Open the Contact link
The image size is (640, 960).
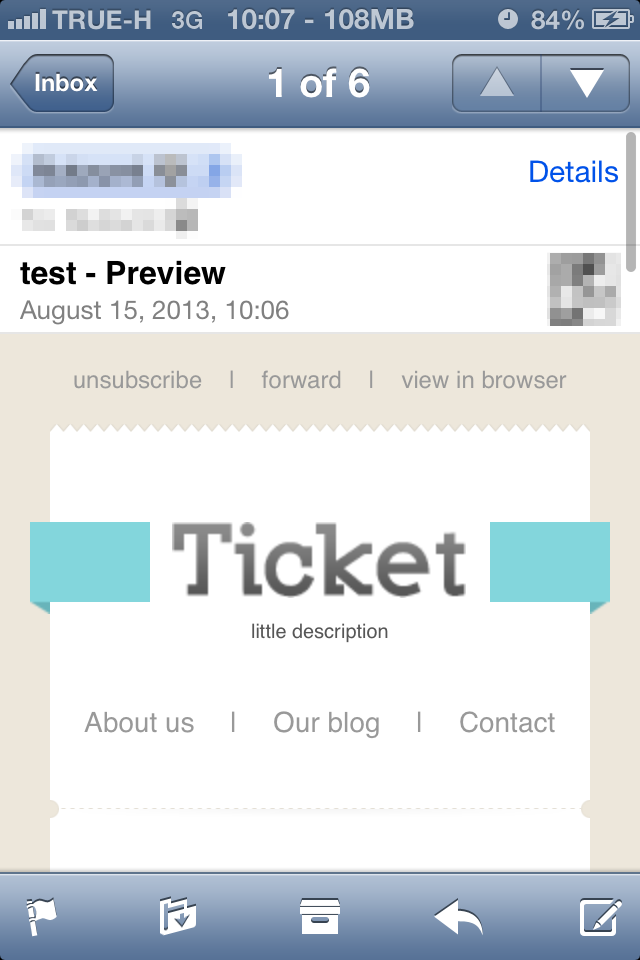tap(507, 722)
